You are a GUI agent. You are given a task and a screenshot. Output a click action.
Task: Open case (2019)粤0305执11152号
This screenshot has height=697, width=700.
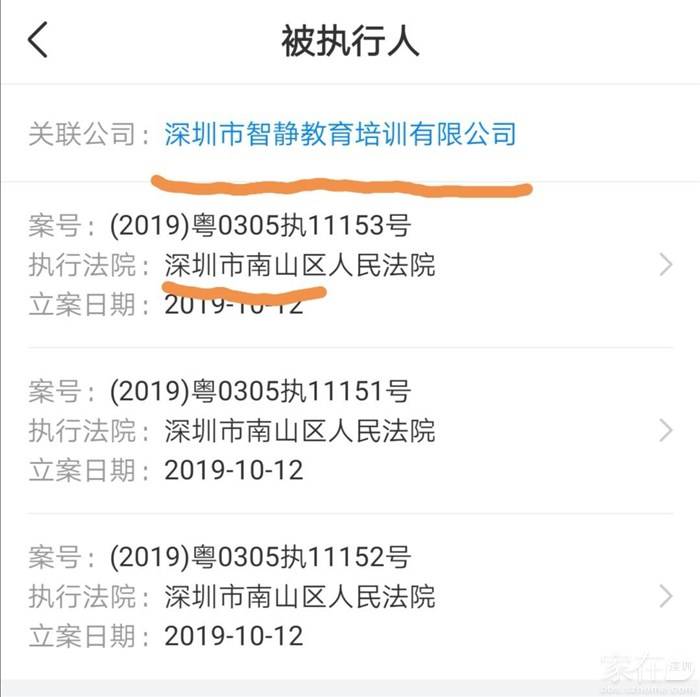[350, 596]
